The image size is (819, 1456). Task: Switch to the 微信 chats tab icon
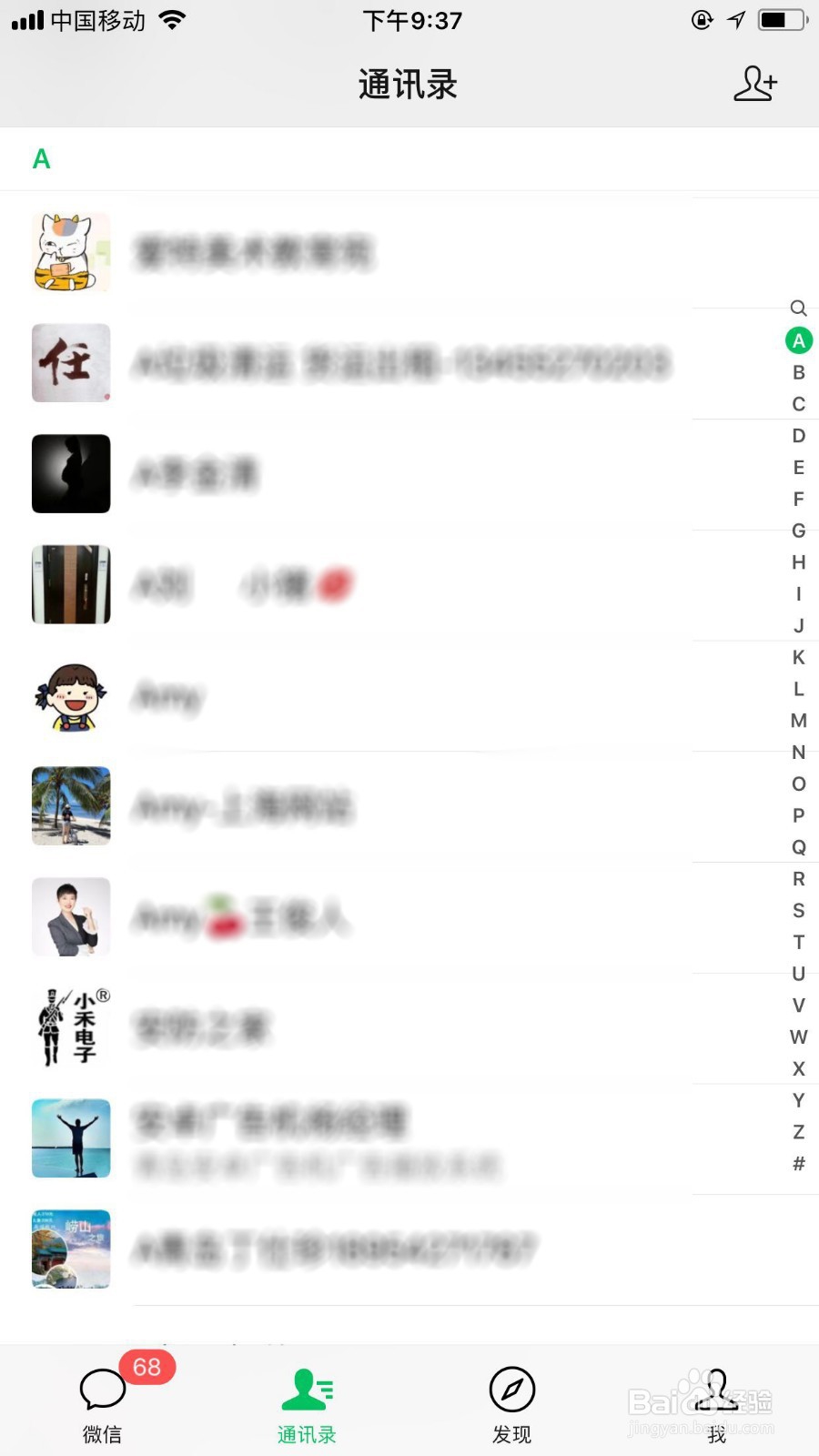[x=102, y=1390]
